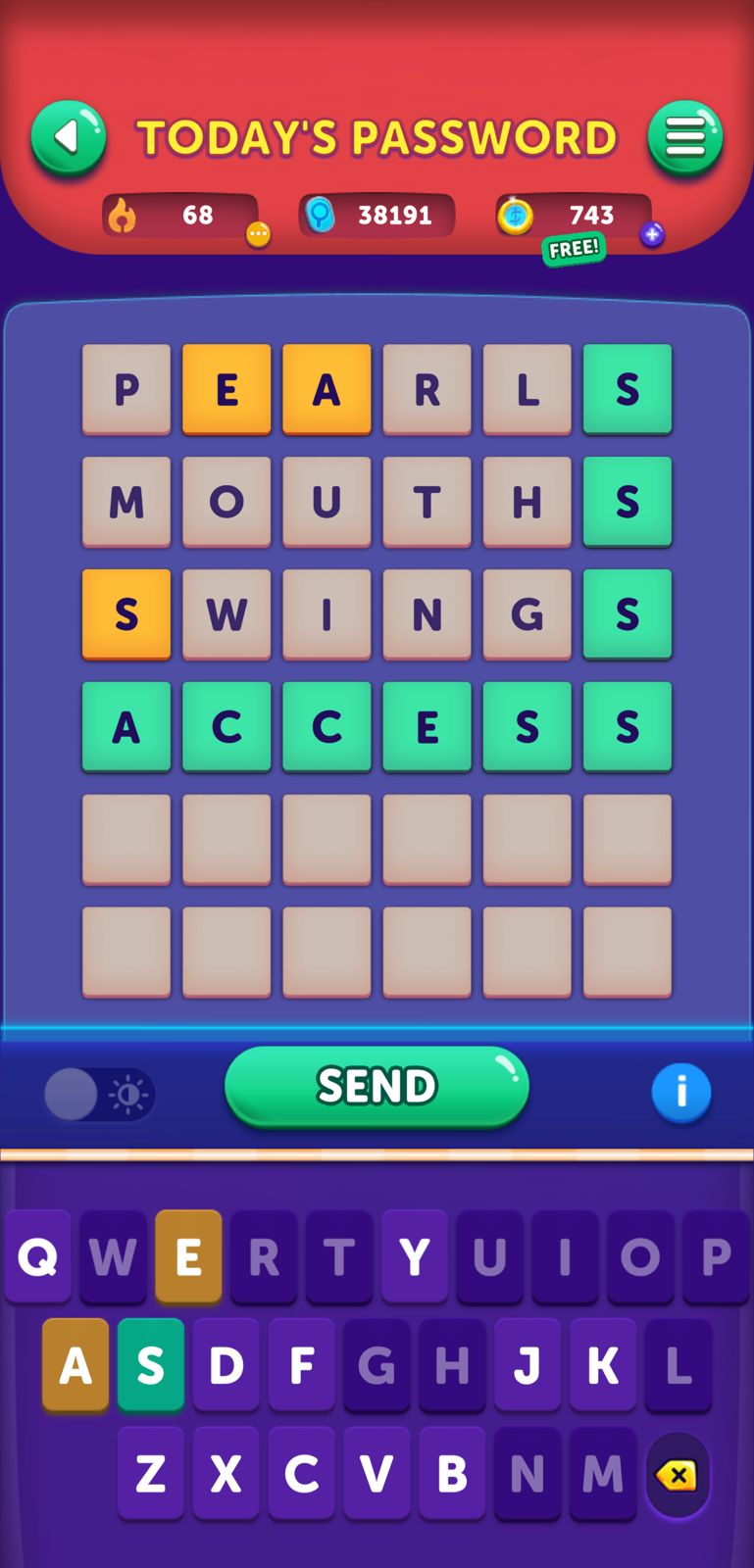Delete last letter with the backspace key
The width and height of the screenshot is (754, 1568).
point(678,1475)
